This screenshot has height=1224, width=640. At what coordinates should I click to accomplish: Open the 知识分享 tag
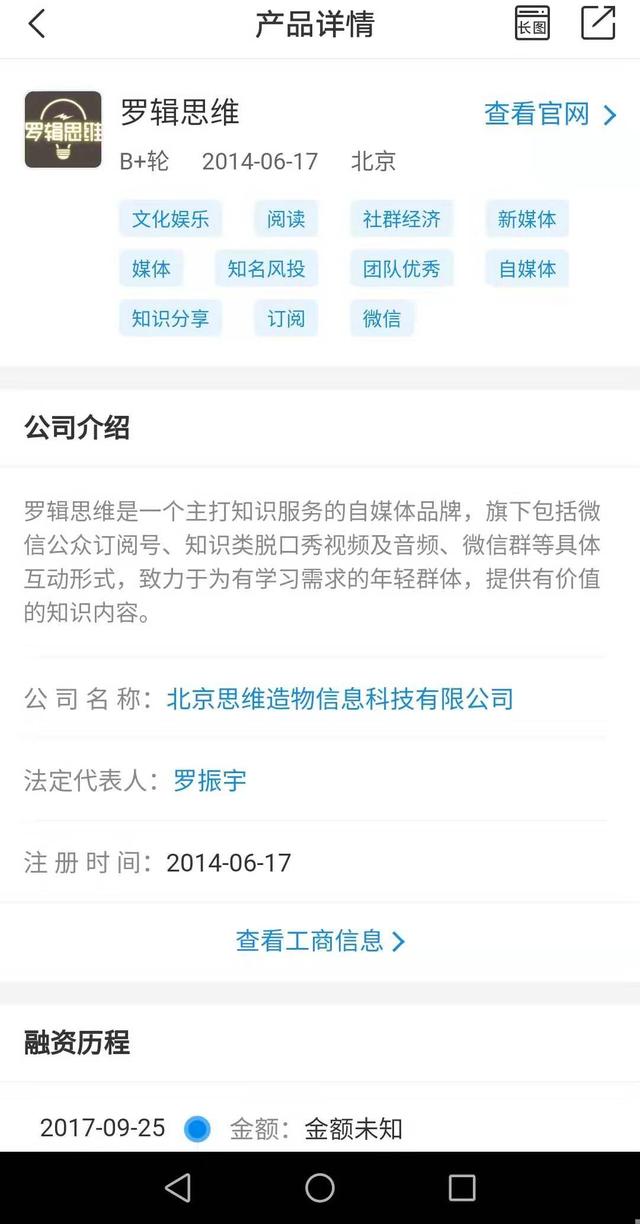point(170,319)
